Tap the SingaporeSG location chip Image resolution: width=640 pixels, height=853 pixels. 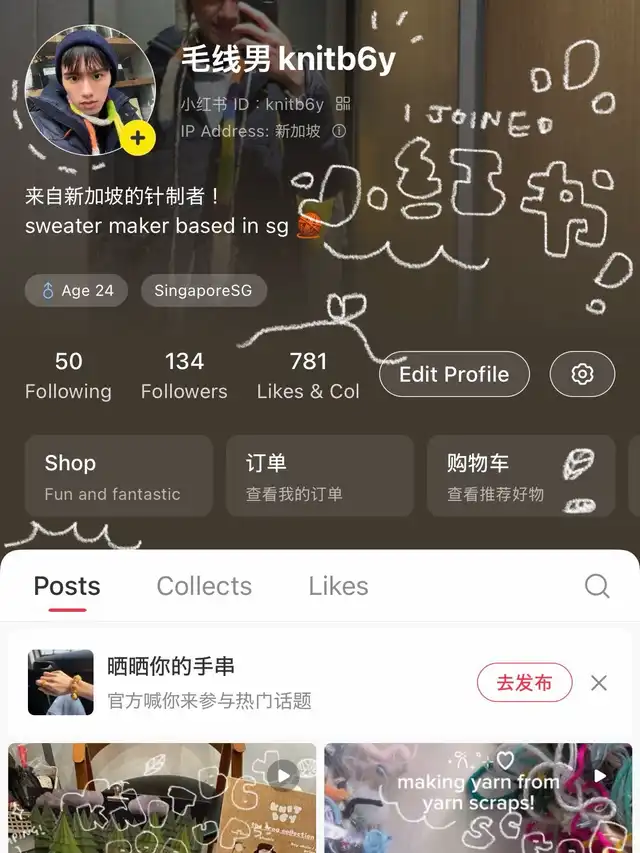point(204,291)
